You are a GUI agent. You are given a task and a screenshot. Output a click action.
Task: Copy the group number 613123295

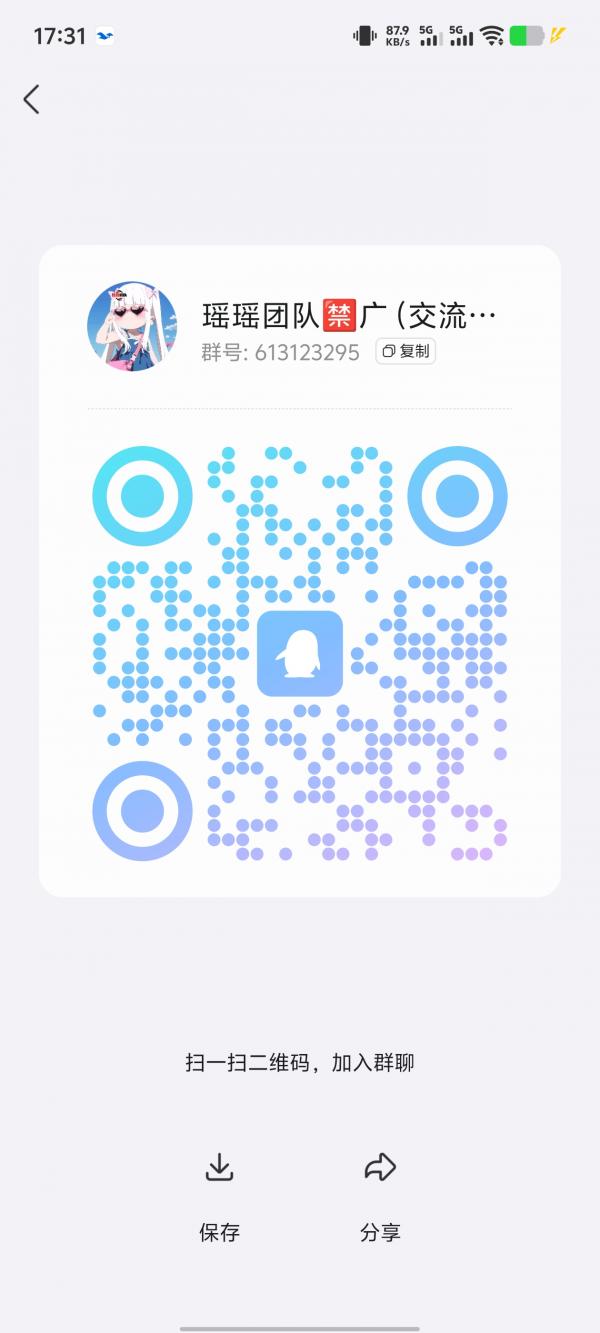405,351
